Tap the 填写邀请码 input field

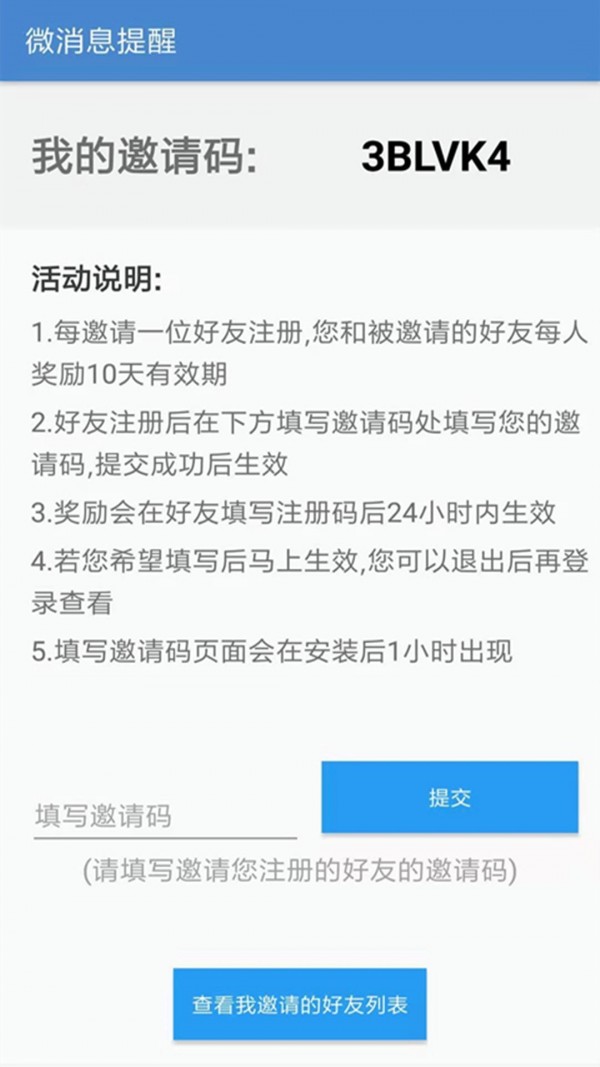click(x=165, y=816)
